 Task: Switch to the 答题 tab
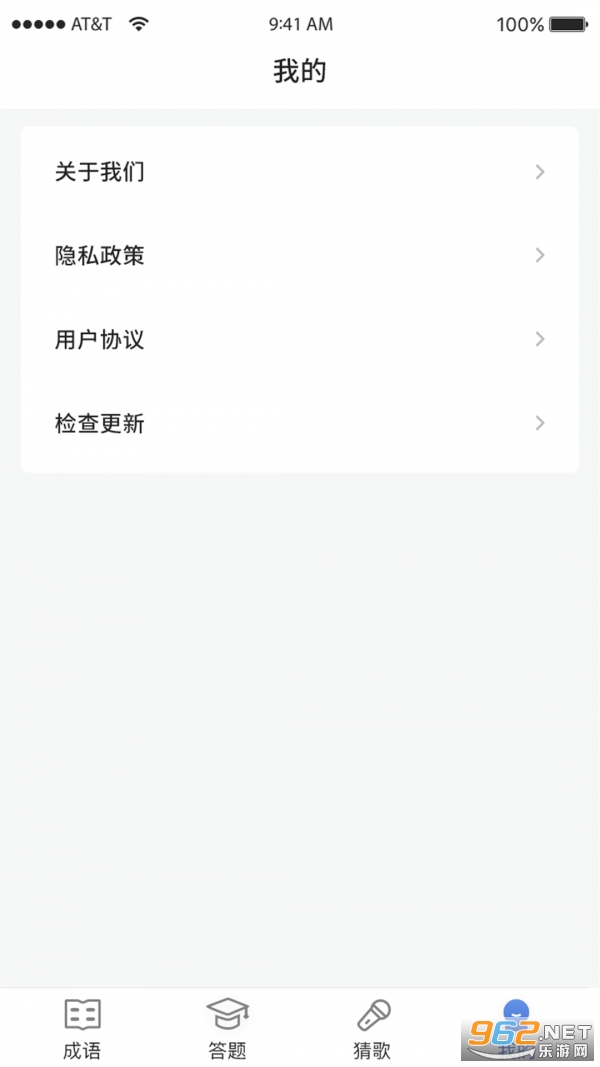(227, 1028)
